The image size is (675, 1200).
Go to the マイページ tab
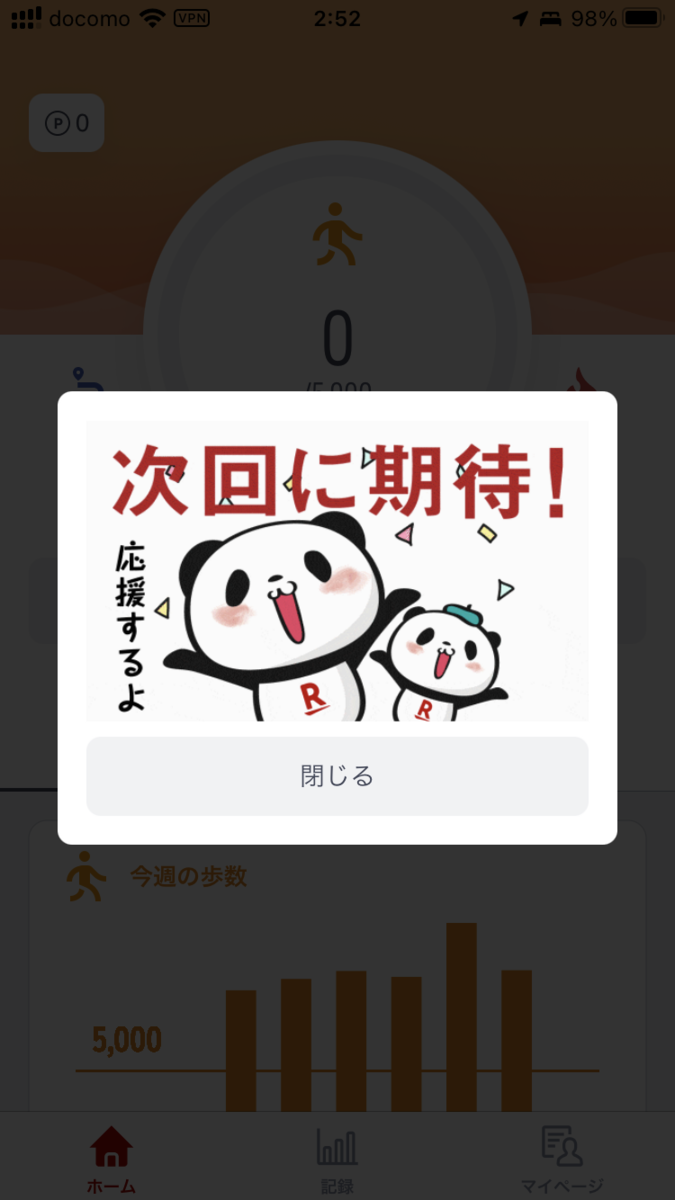pyautogui.click(x=562, y=1158)
